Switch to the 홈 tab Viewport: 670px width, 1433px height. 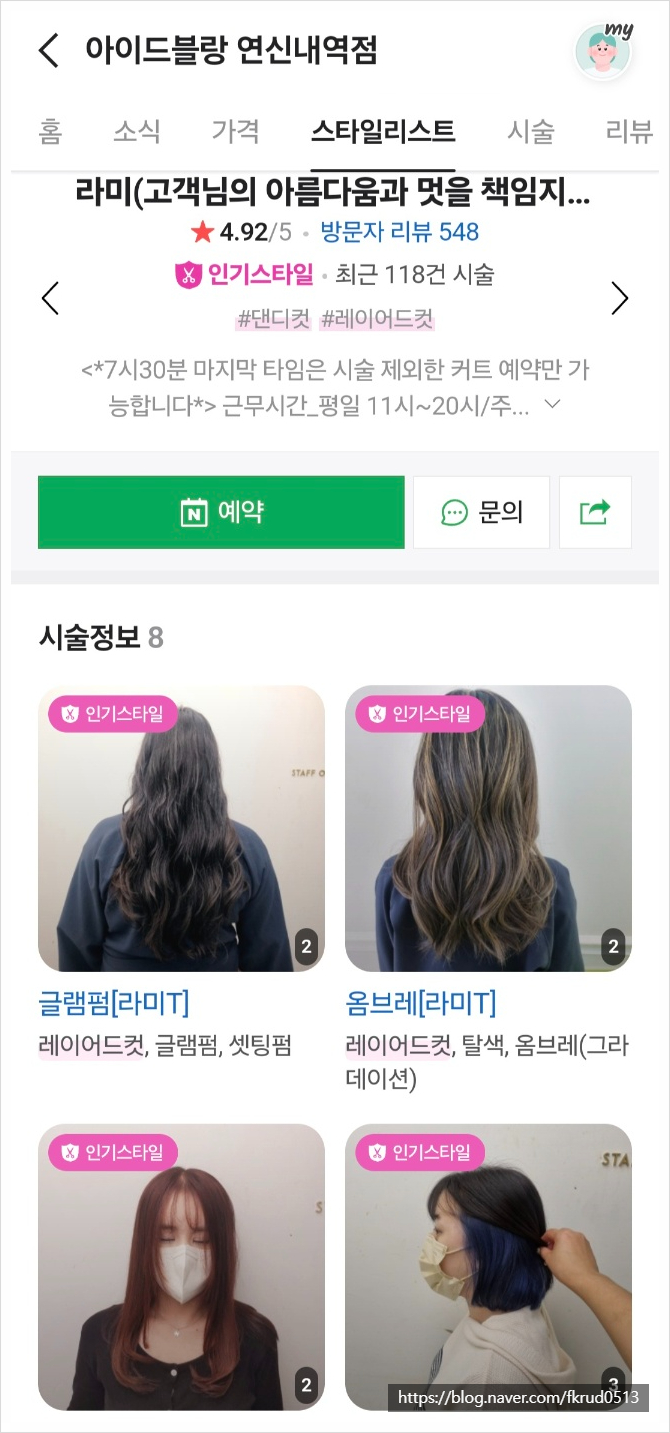(50, 131)
